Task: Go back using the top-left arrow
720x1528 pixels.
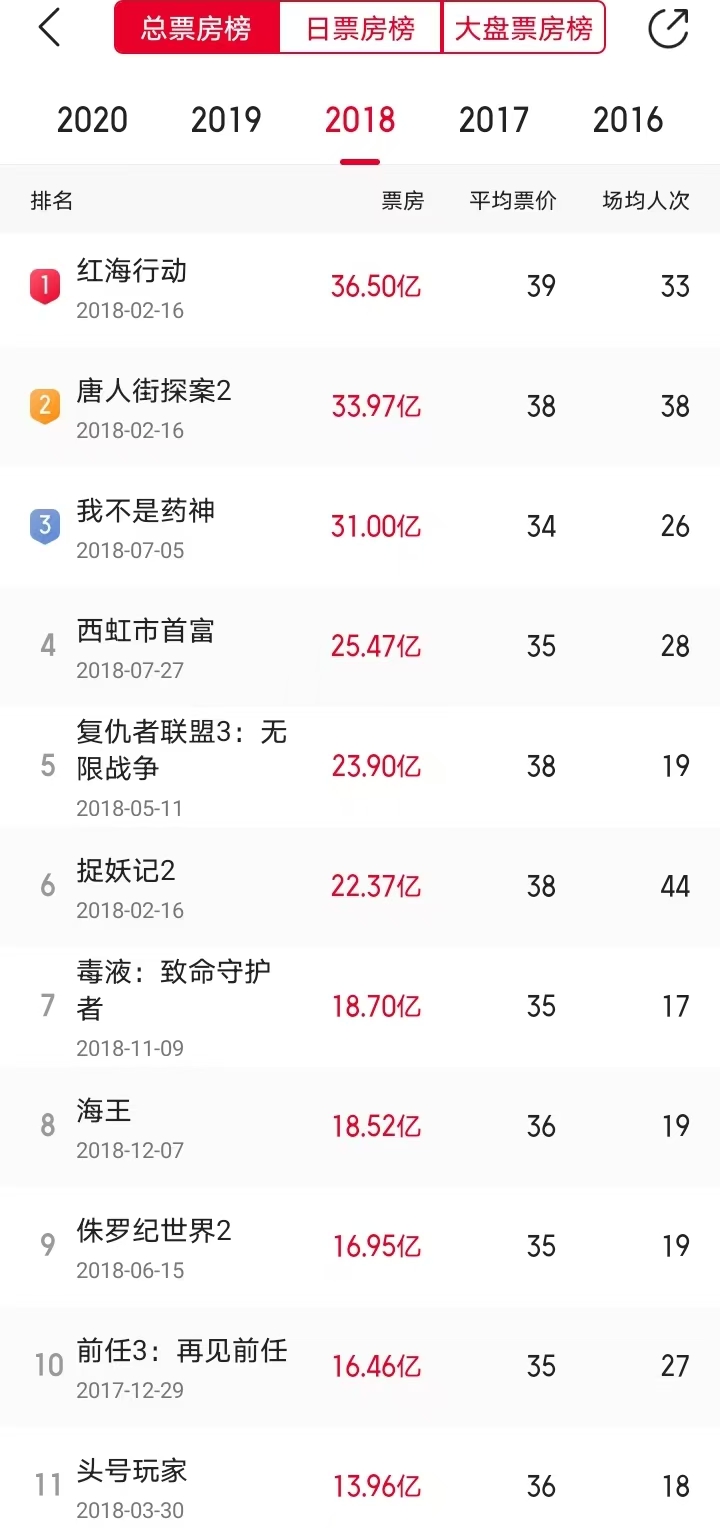Action: 49,27
